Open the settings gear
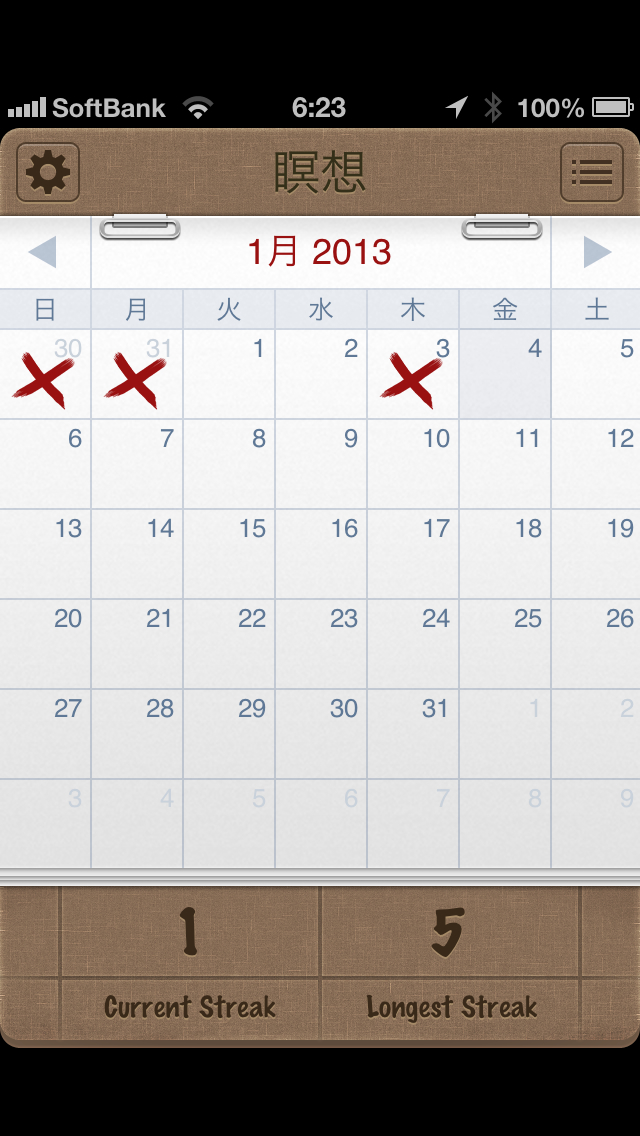 (x=48, y=173)
